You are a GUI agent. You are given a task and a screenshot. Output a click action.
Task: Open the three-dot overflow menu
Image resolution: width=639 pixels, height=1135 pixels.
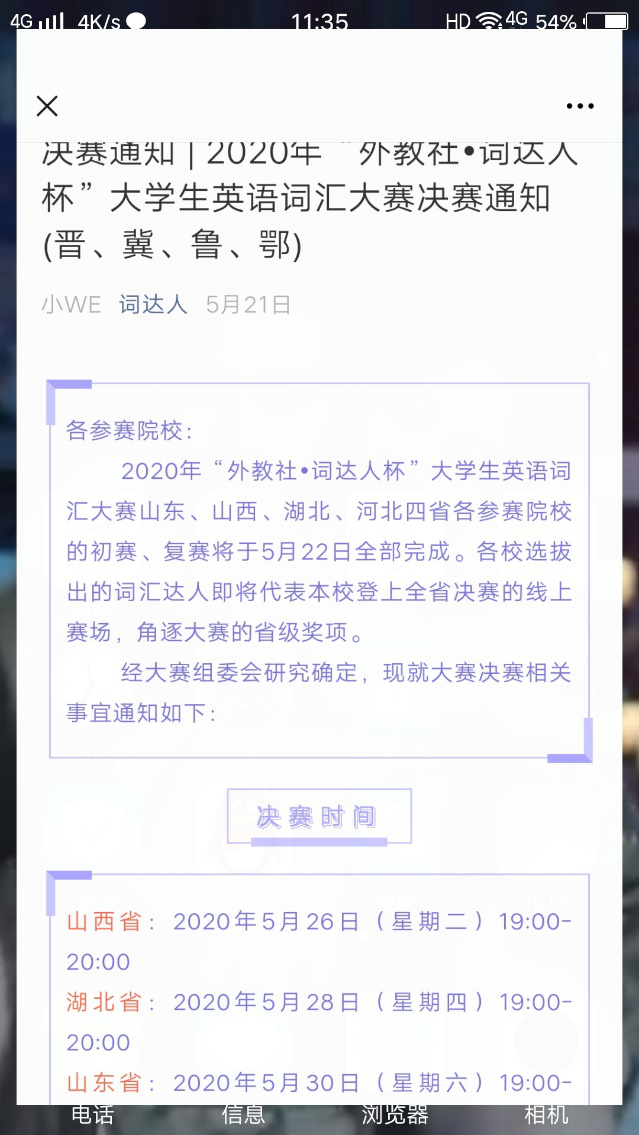coord(580,106)
